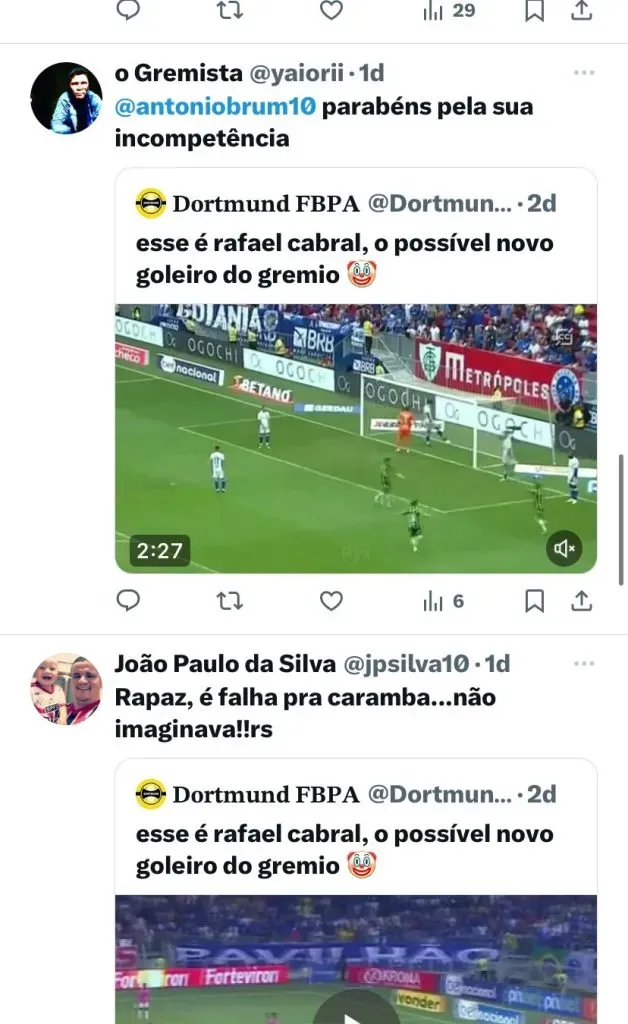Play the video in o Gremista's quoted post

pyautogui.click(x=356, y=438)
